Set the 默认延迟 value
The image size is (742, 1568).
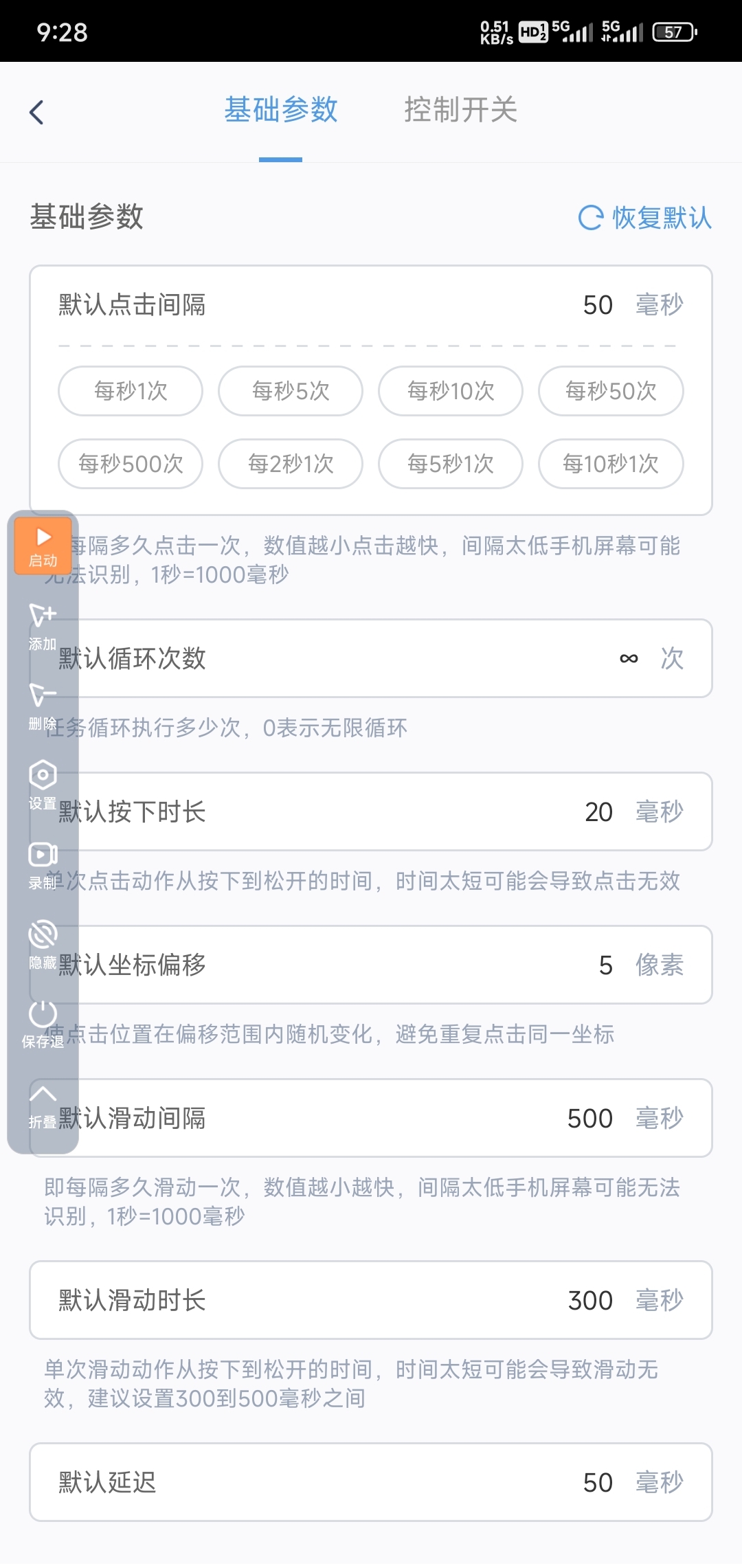click(x=597, y=1483)
